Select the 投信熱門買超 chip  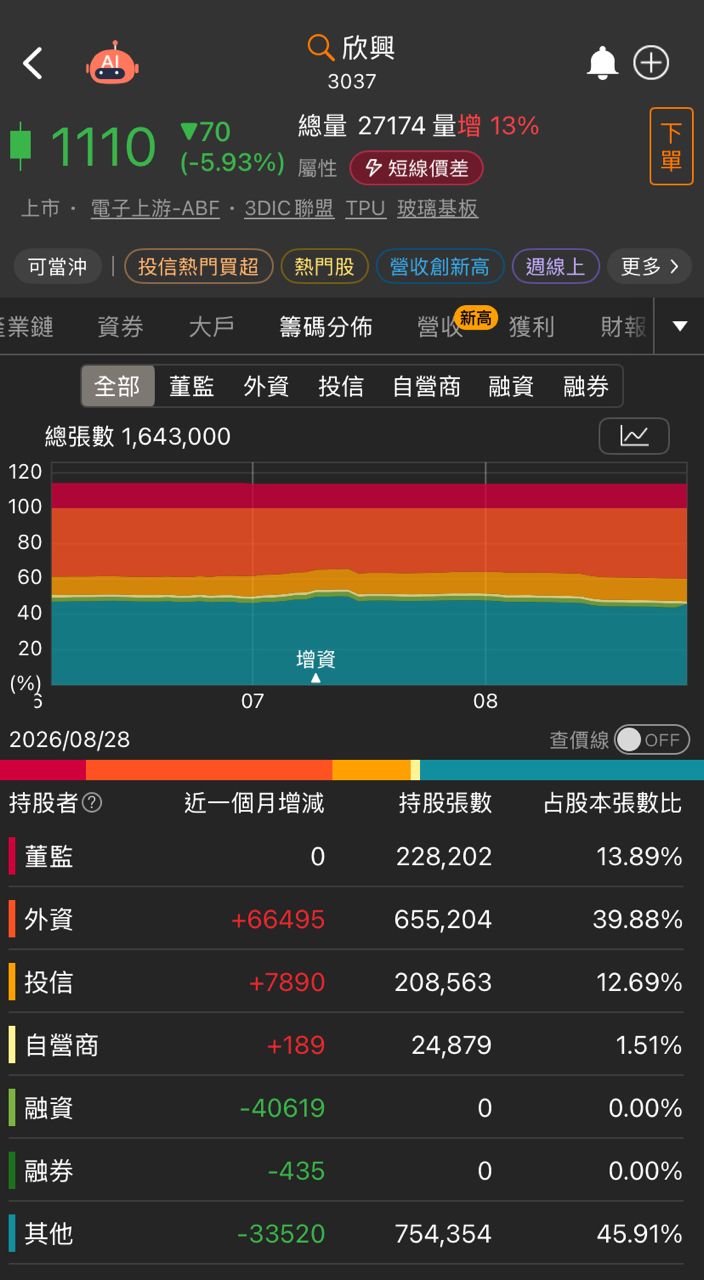pyautogui.click(x=198, y=266)
